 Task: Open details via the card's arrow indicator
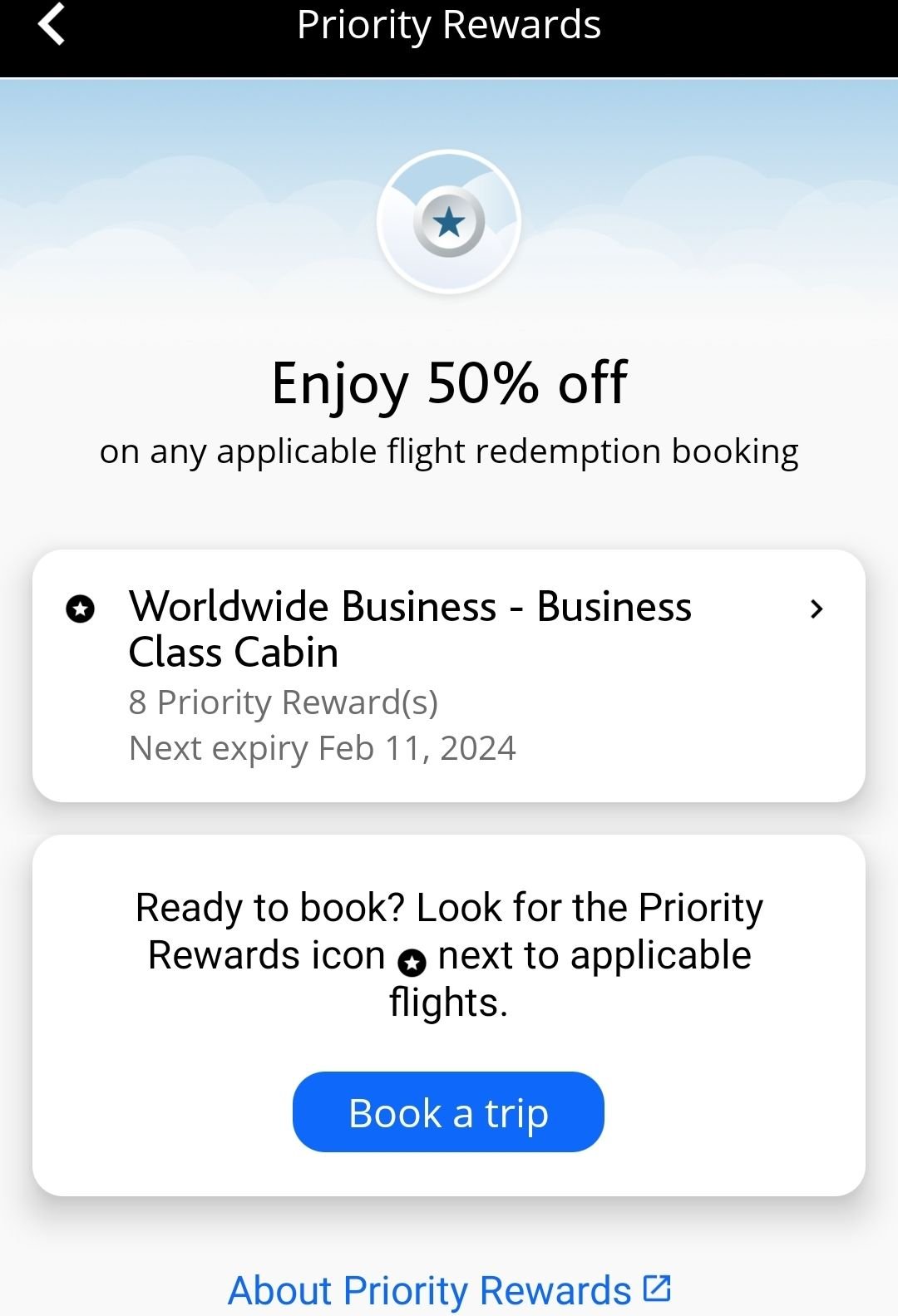817,609
